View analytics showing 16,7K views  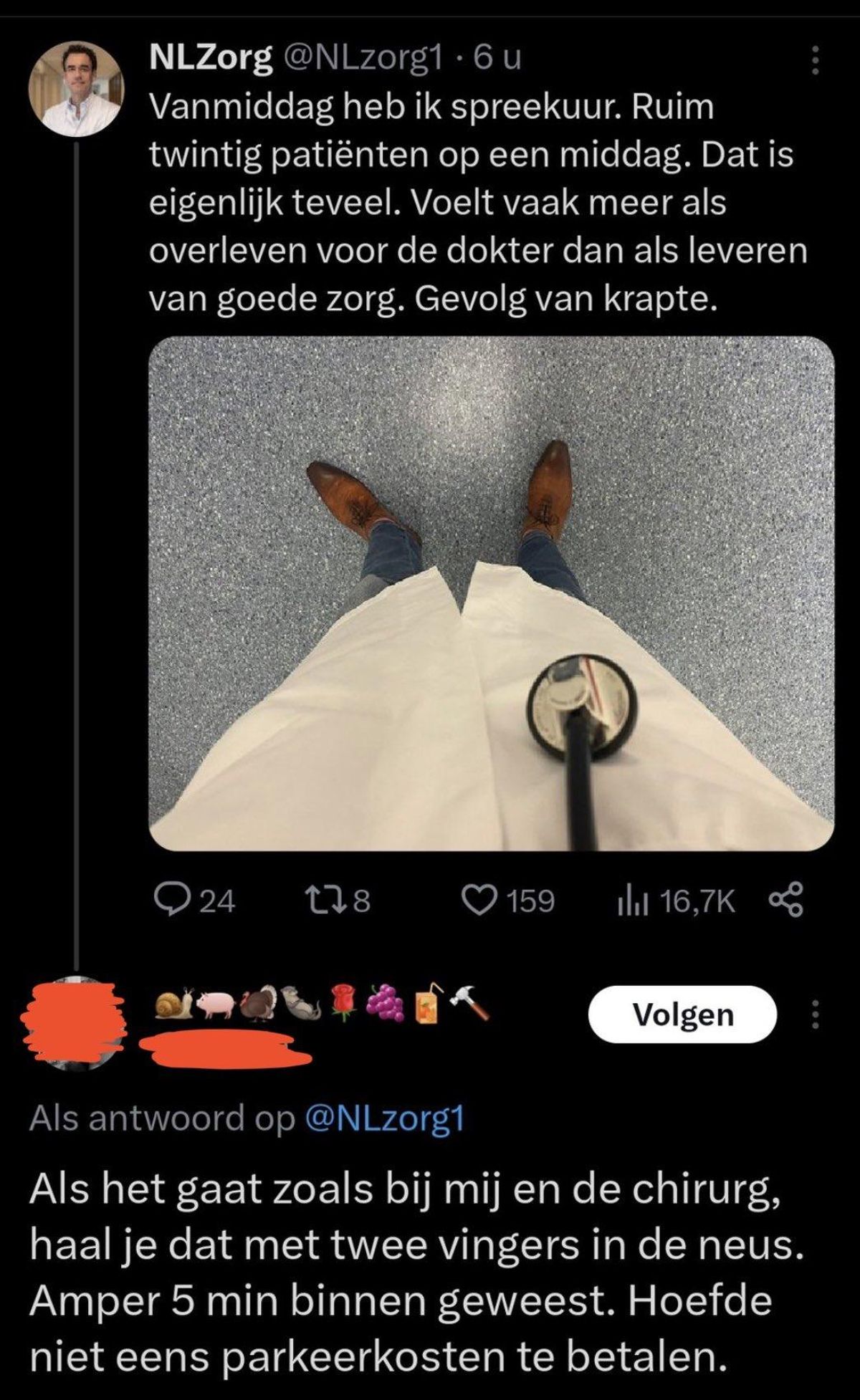(x=676, y=901)
